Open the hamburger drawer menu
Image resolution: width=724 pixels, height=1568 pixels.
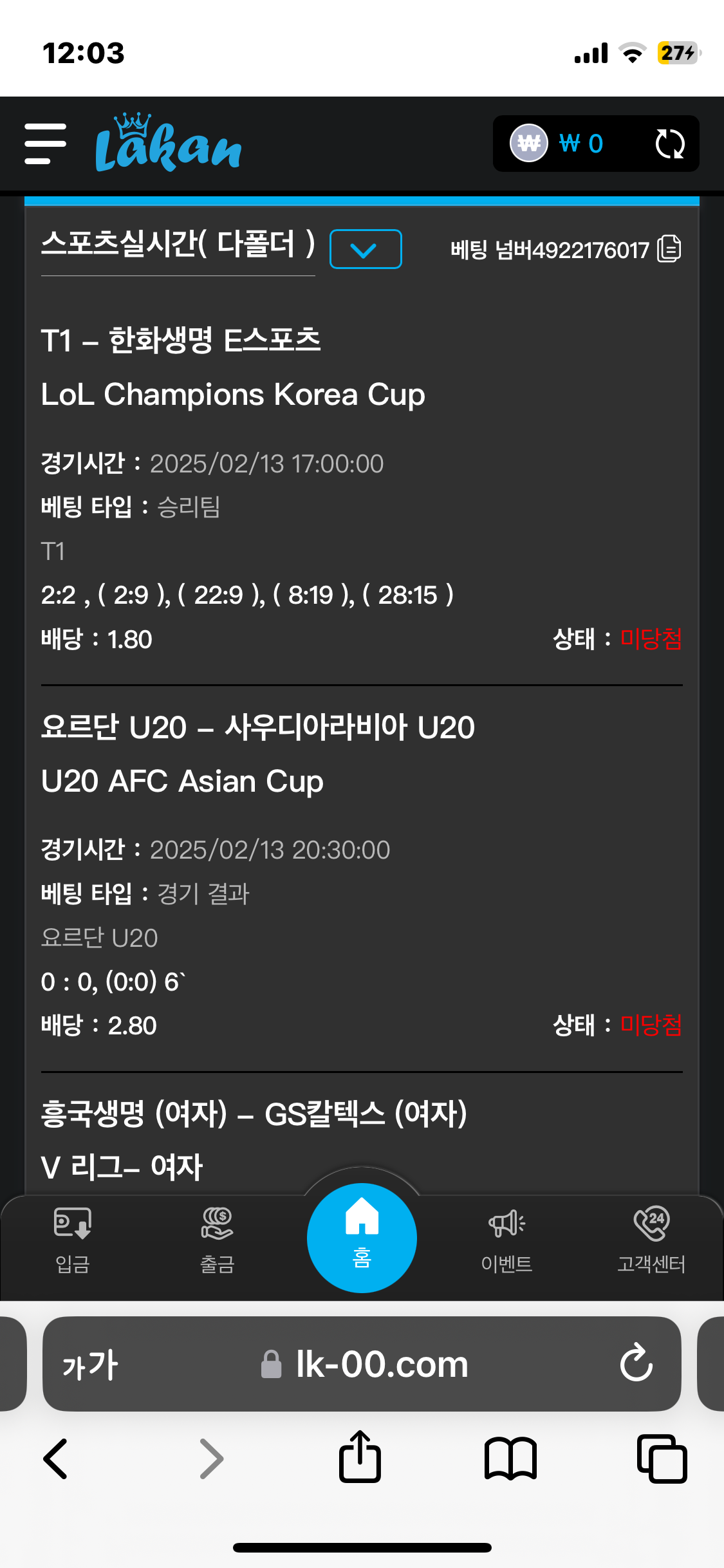[x=45, y=144]
